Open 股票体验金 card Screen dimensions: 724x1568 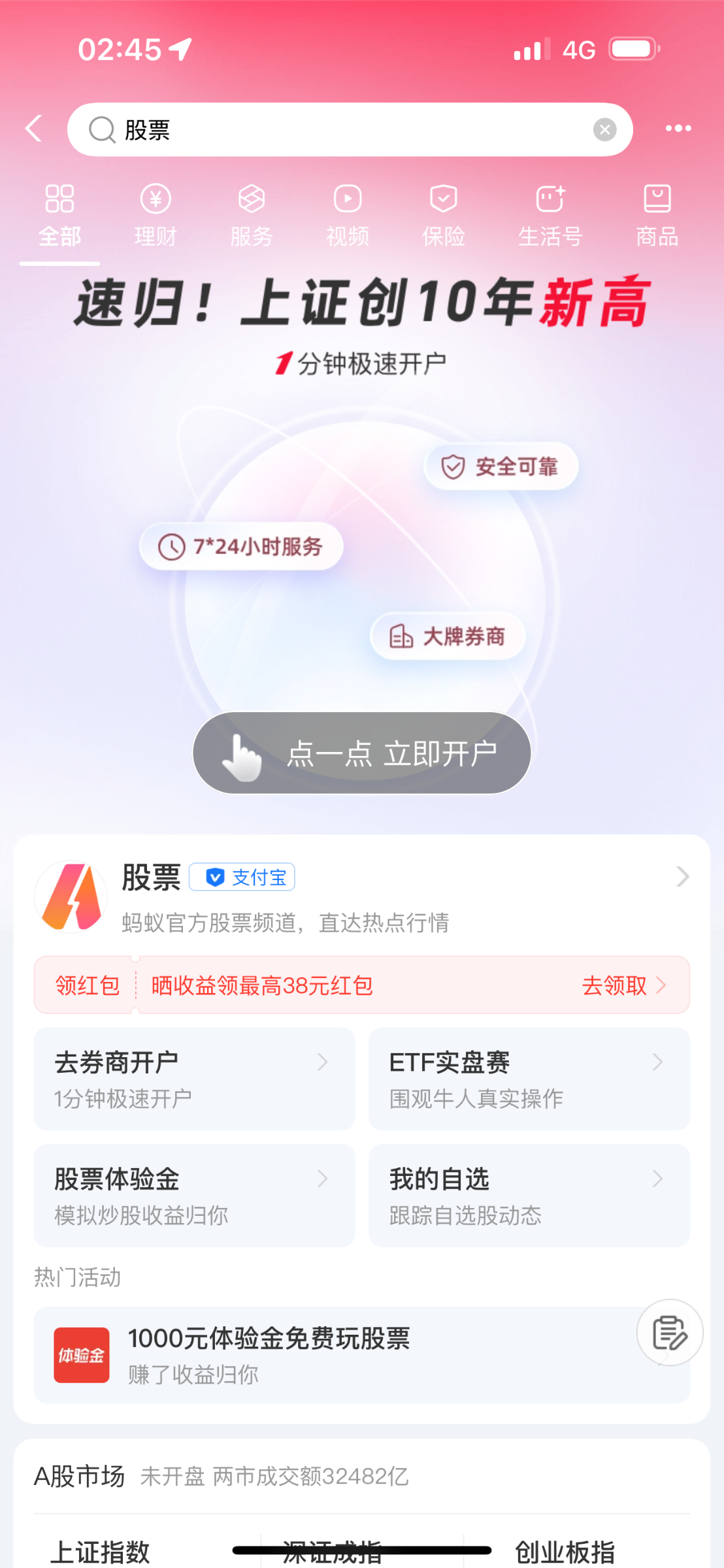coord(194,1195)
